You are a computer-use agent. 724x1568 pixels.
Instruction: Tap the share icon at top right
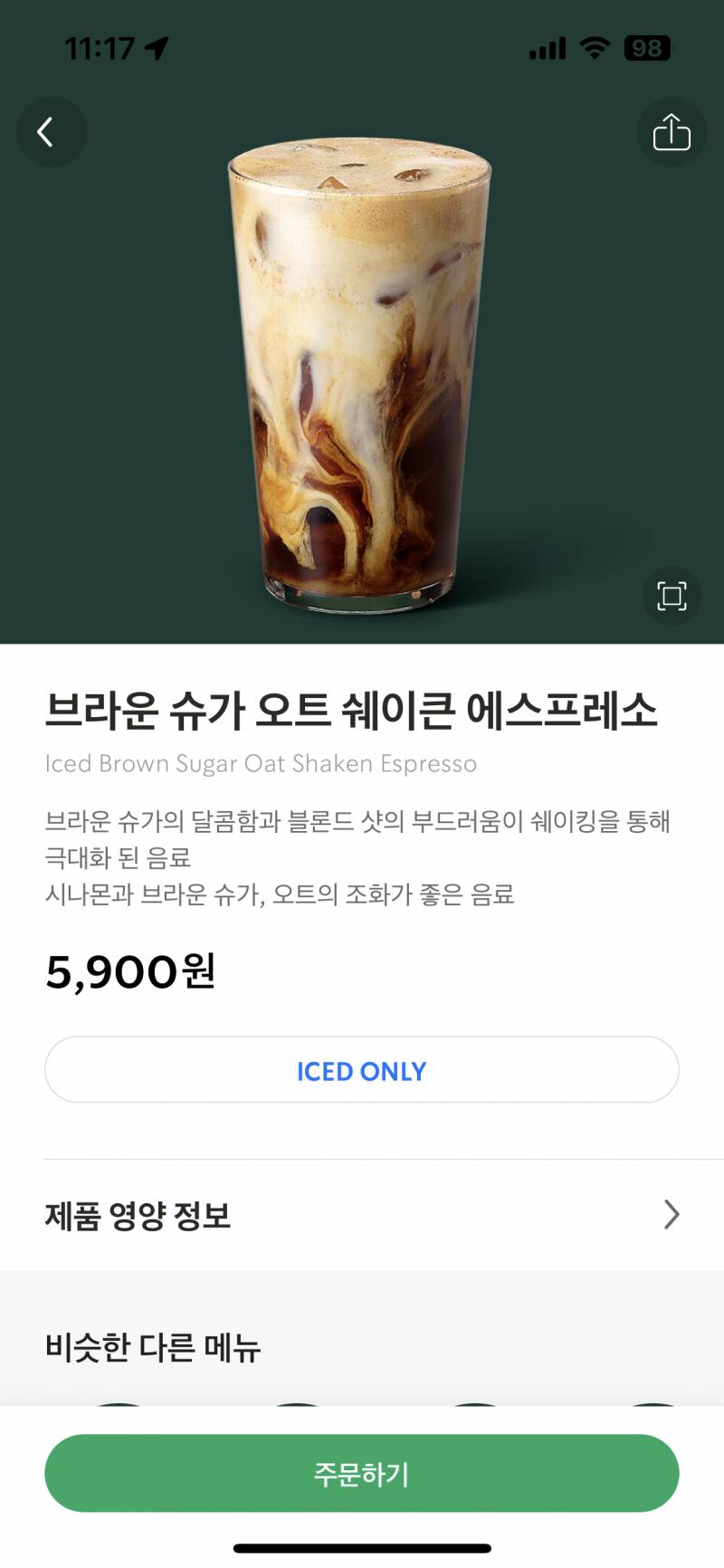pyautogui.click(x=671, y=131)
